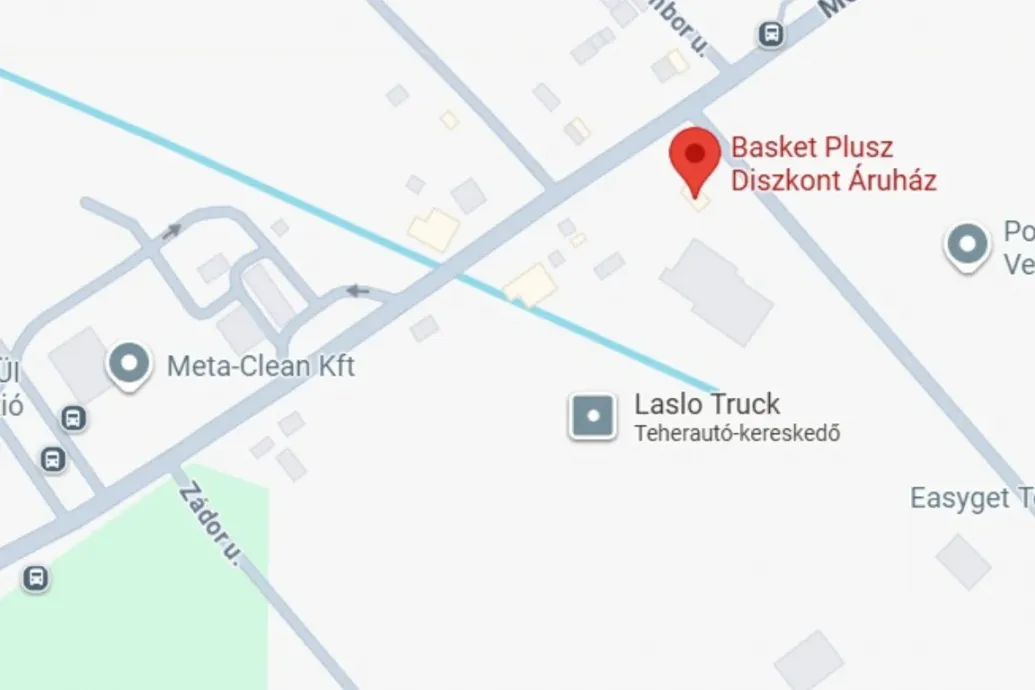Open the place marker beside the cut-off 'Po Ve' label
1035x690 pixels.
967,246
